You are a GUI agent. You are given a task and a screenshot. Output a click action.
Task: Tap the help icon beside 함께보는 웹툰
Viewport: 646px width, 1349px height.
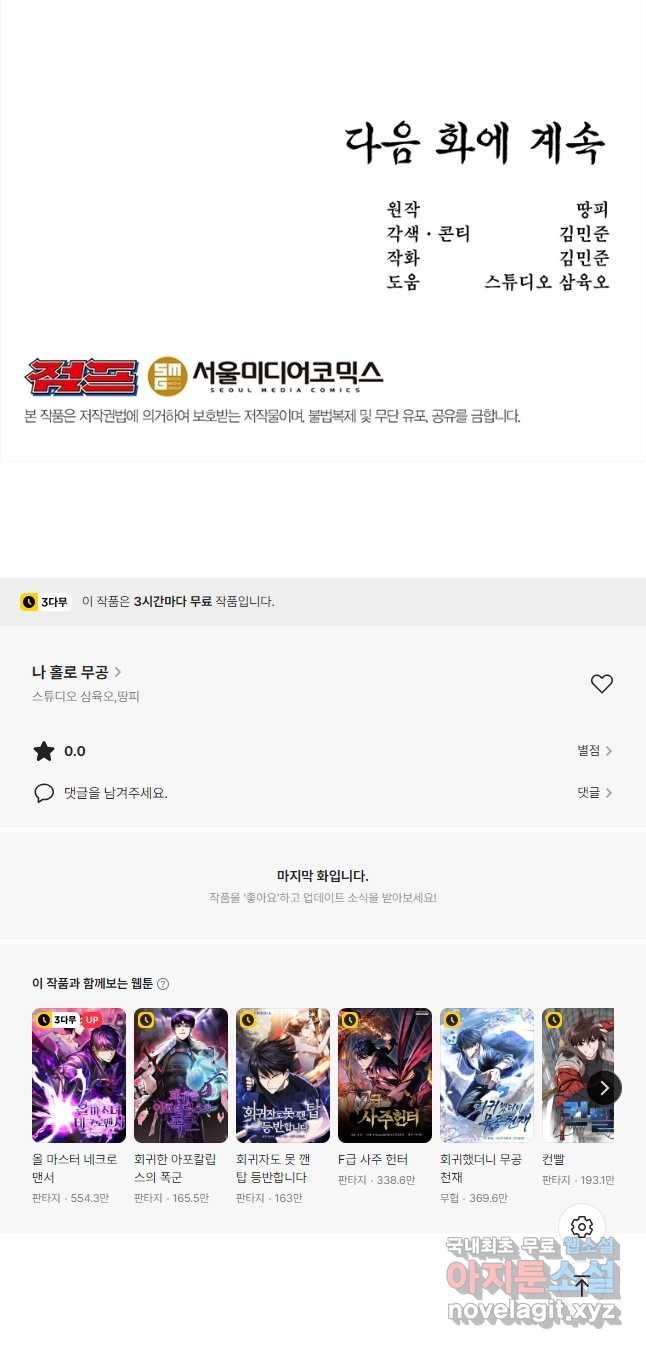point(163,984)
